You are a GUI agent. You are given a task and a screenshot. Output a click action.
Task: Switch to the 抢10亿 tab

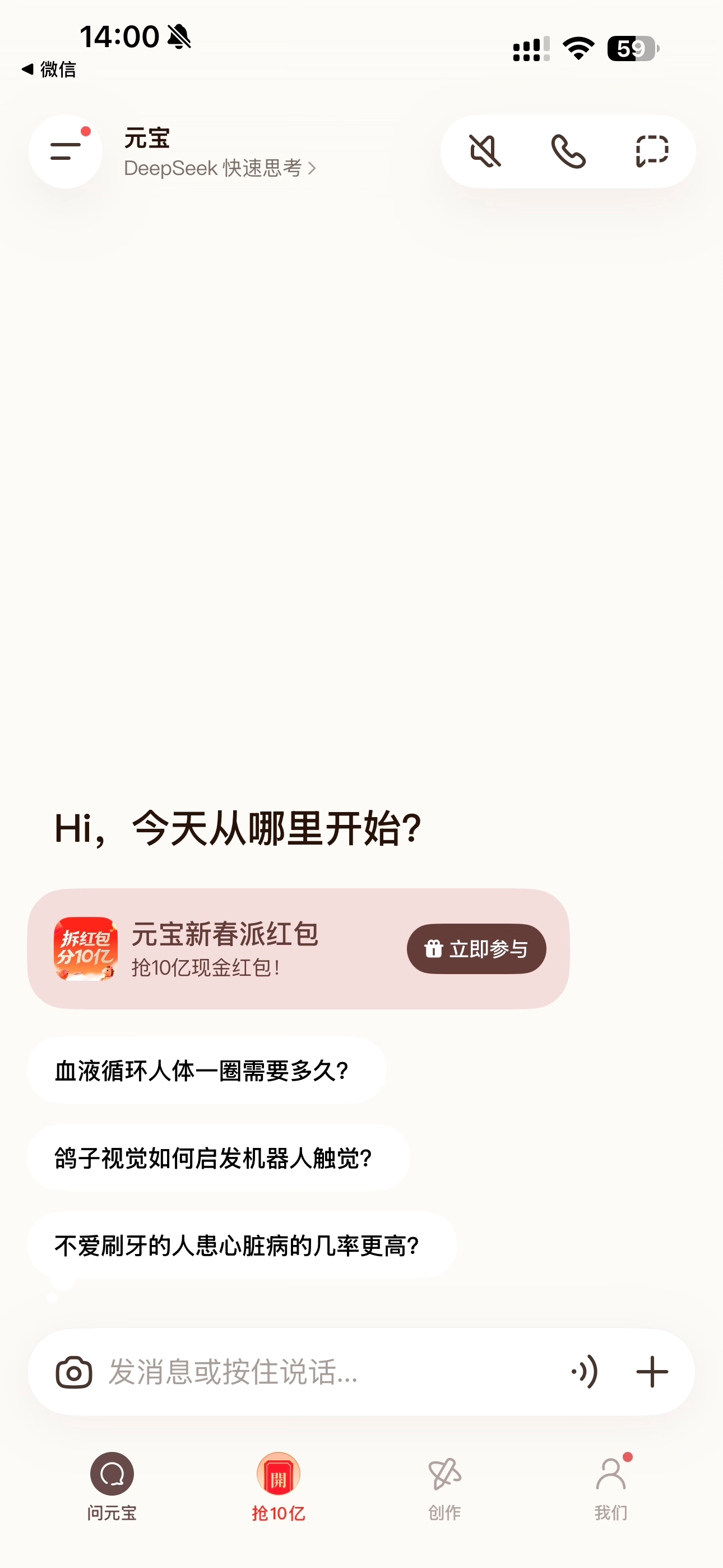(x=278, y=1485)
